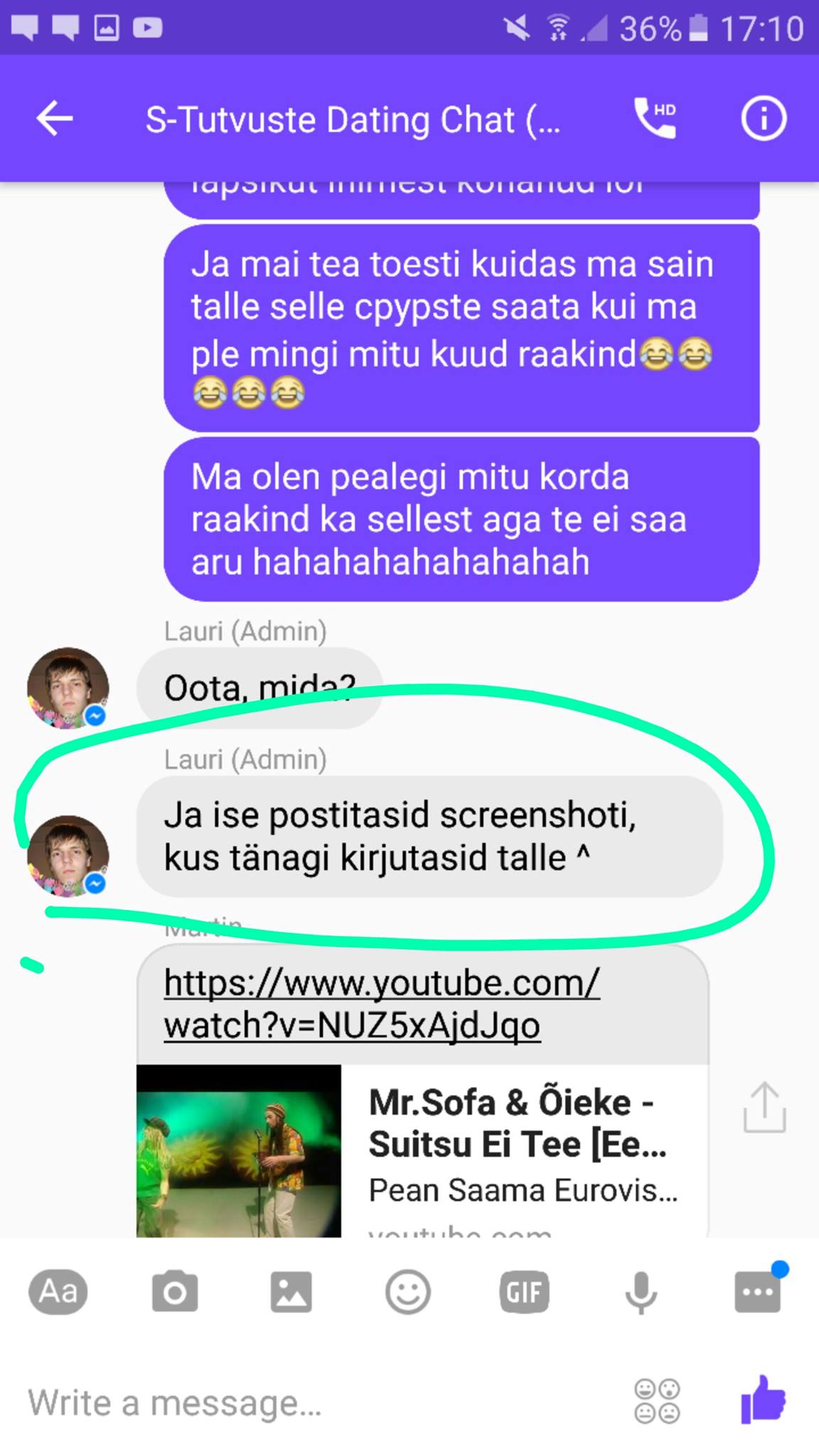Open the camera to take a photo
Screen dimensions: 819x1456
click(175, 1291)
